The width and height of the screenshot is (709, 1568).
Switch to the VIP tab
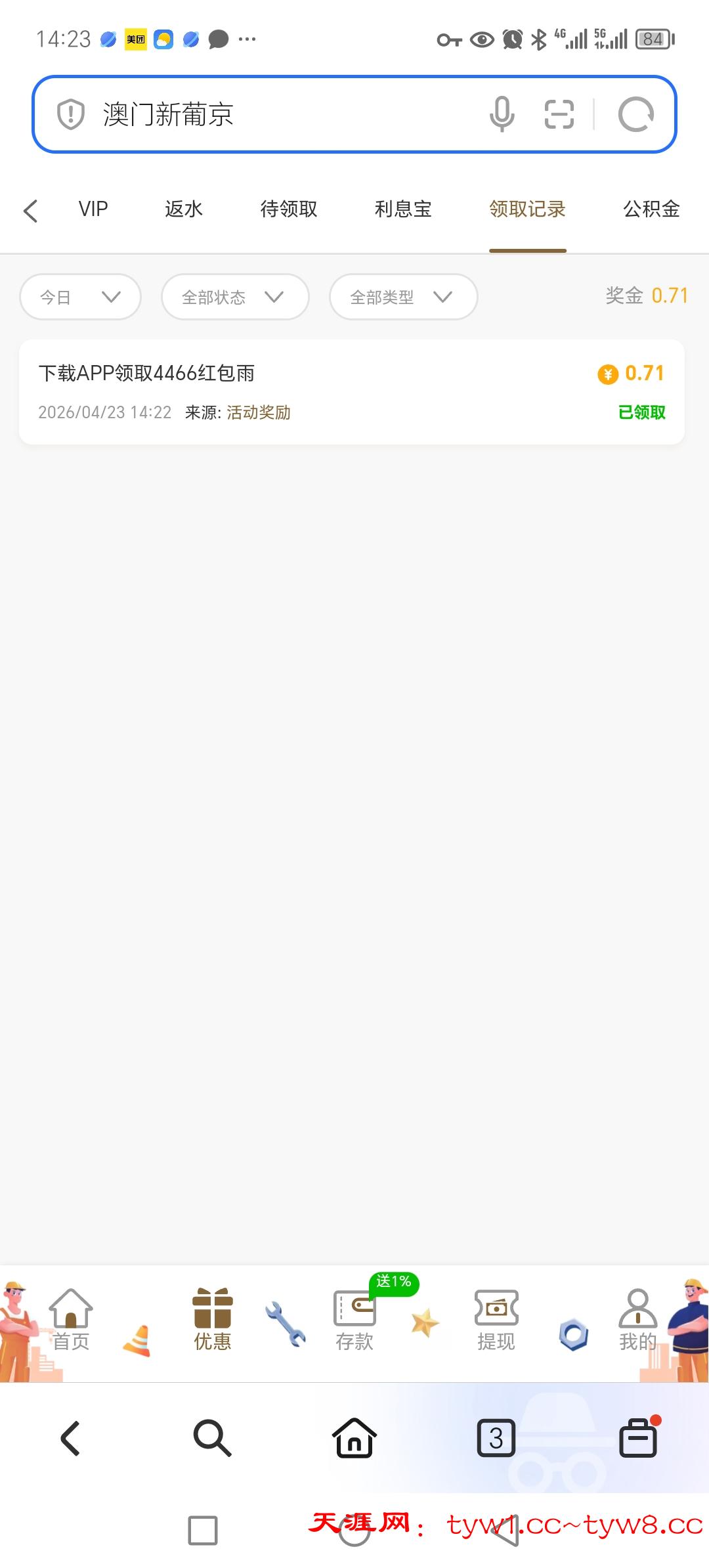pyautogui.click(x=93, y=209)
